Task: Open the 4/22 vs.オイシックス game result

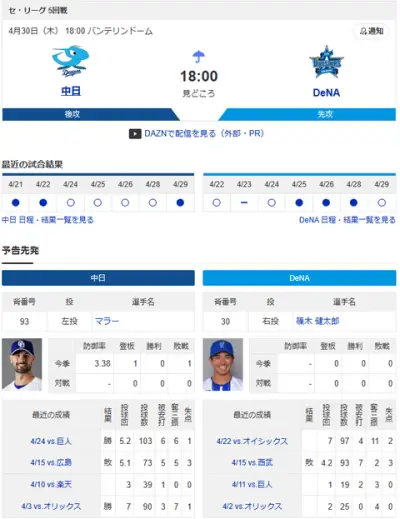Action: [252, 441]
